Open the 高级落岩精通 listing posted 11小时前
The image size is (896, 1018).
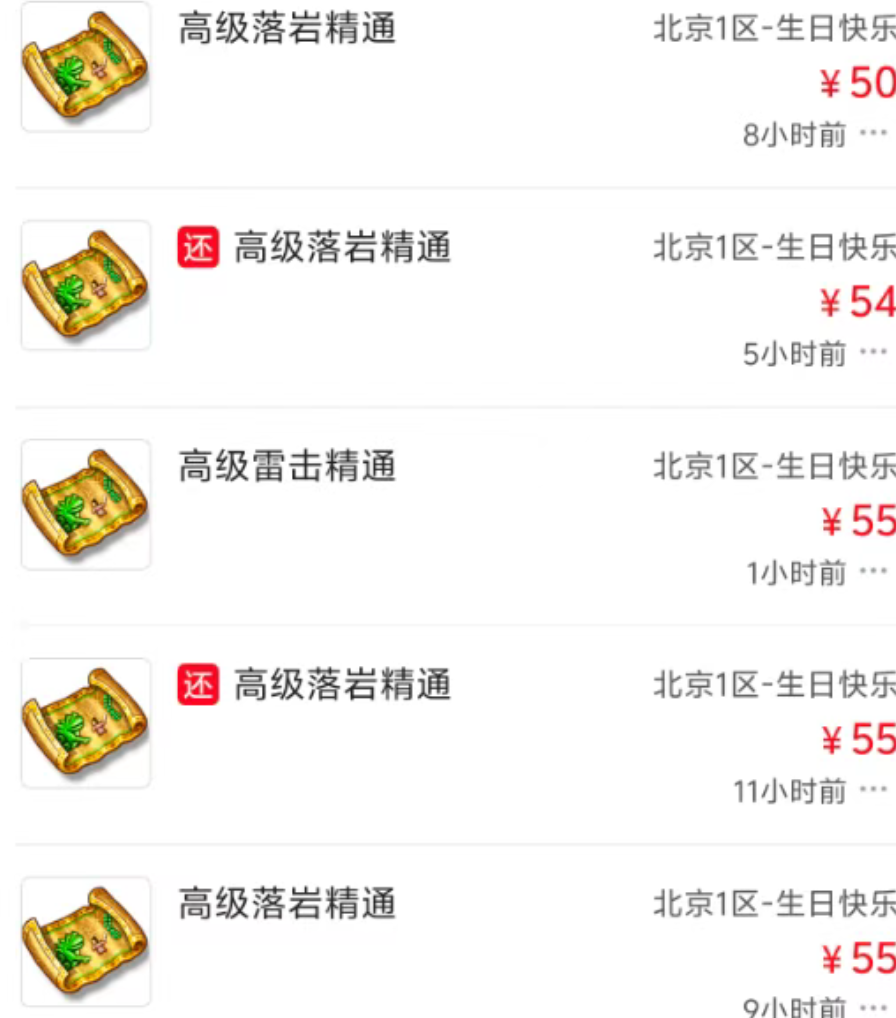coord(342,686)
